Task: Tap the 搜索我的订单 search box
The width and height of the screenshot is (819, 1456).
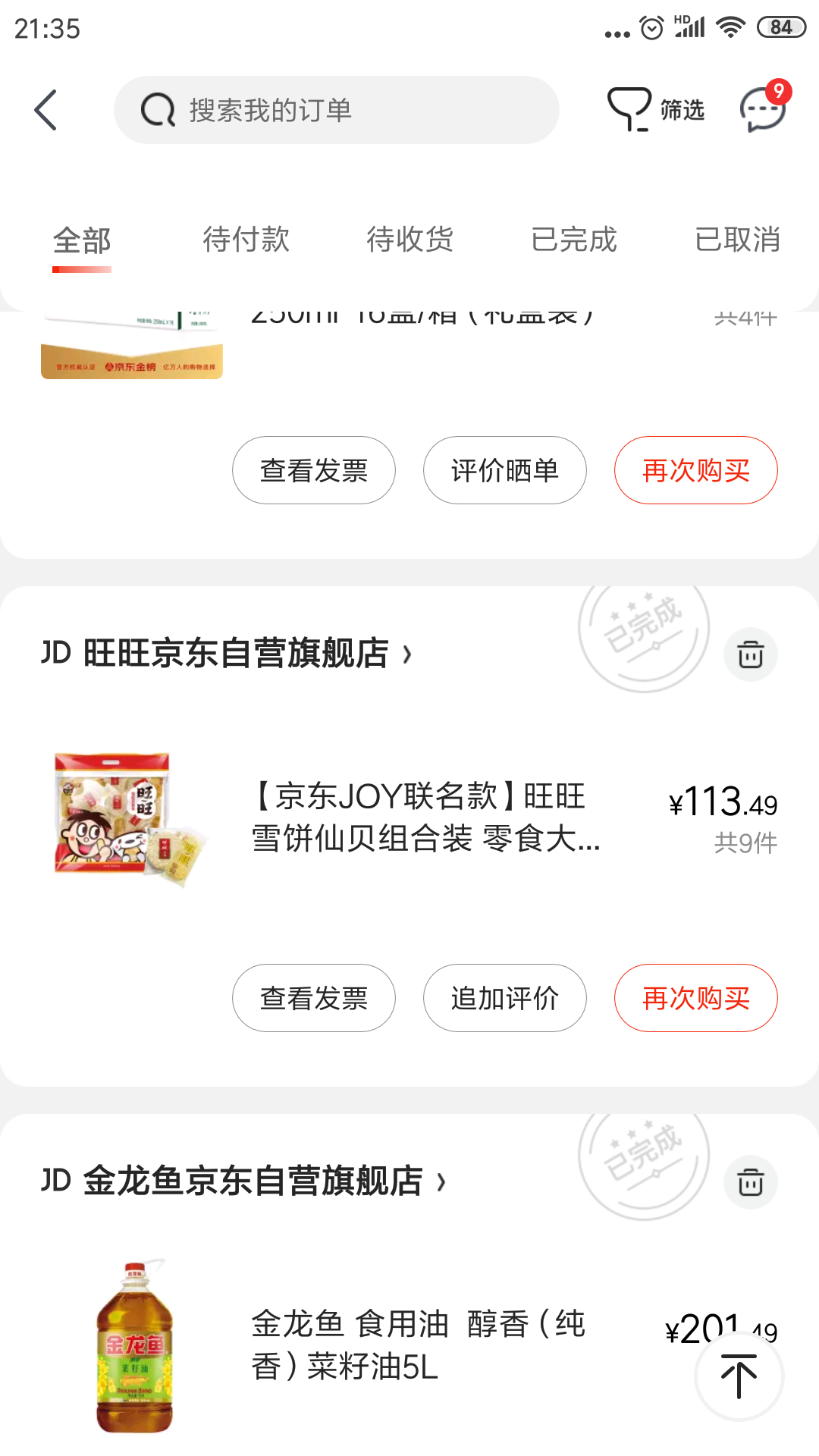Action: coord(336,110)
